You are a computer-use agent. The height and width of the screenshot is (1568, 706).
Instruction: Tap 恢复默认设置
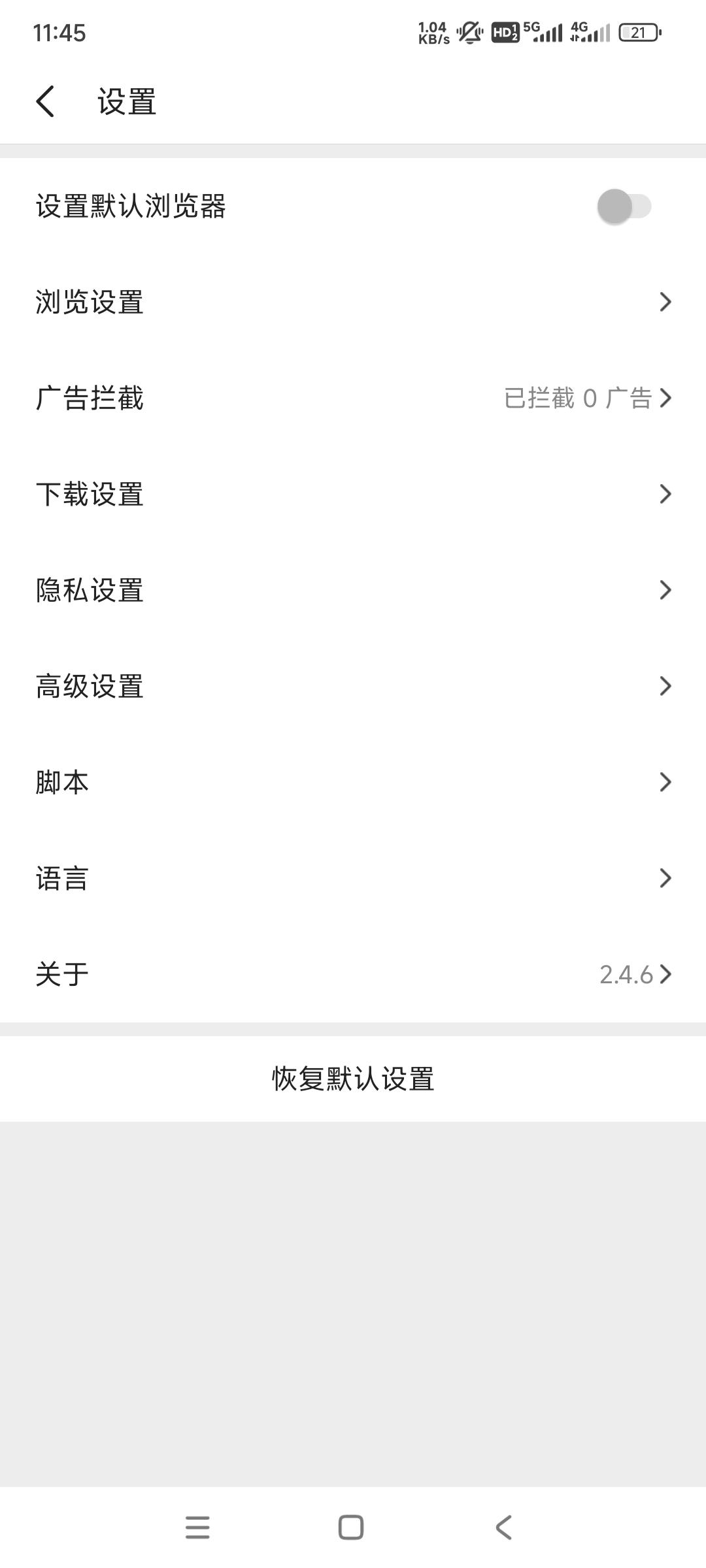tap(353, 1079)
